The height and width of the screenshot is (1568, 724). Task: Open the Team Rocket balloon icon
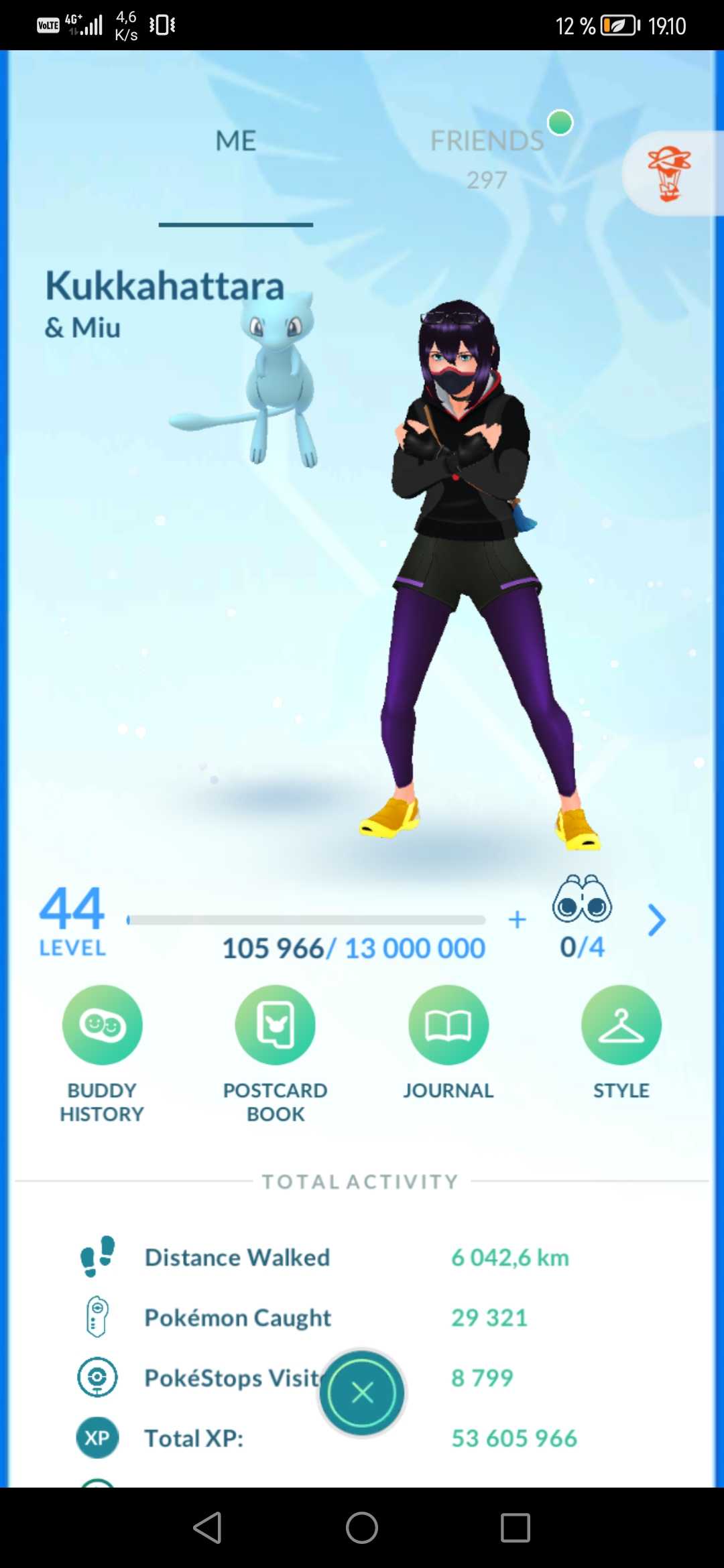tap(668, 174)
